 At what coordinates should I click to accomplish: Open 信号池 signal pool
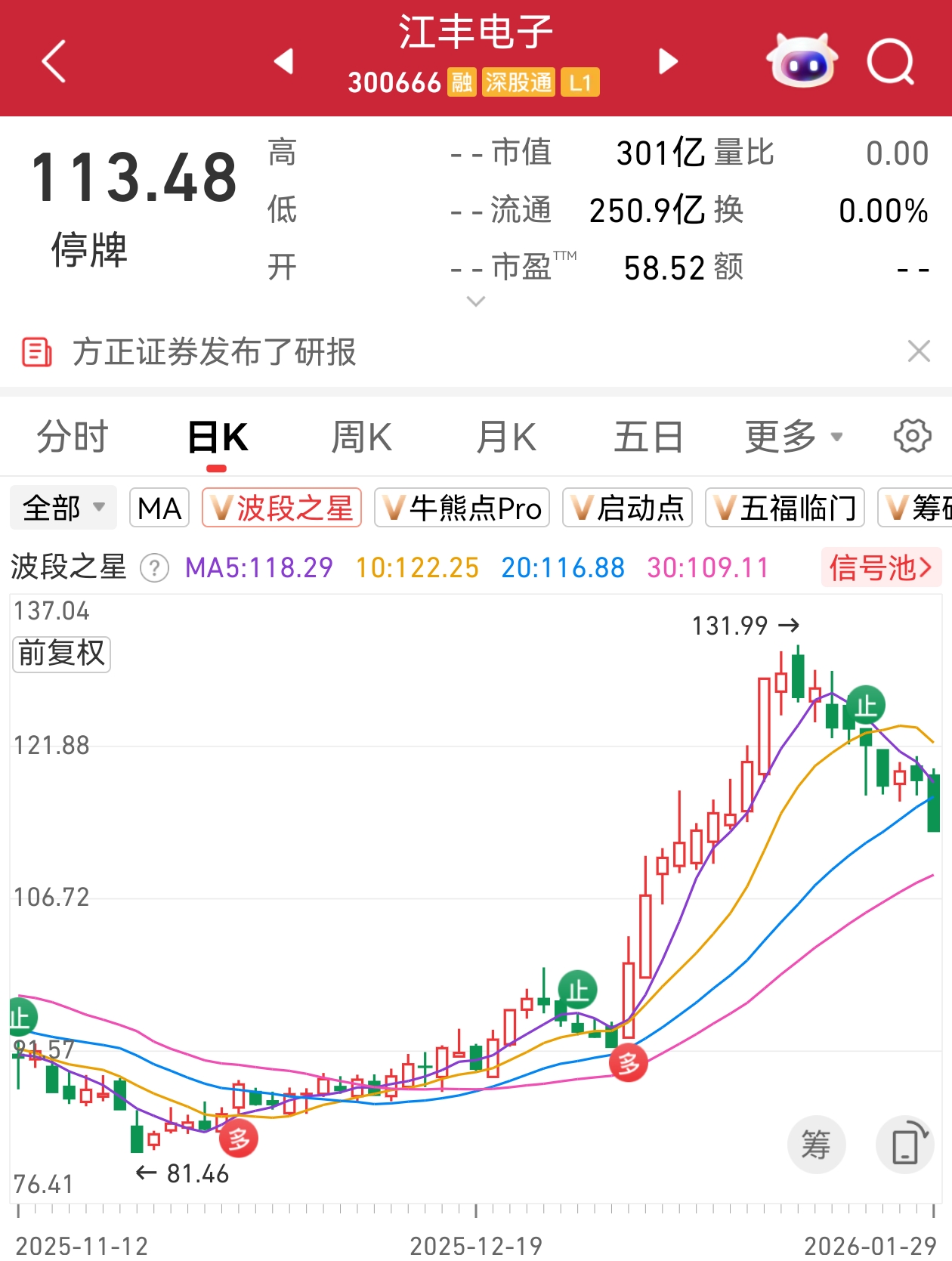880,567
